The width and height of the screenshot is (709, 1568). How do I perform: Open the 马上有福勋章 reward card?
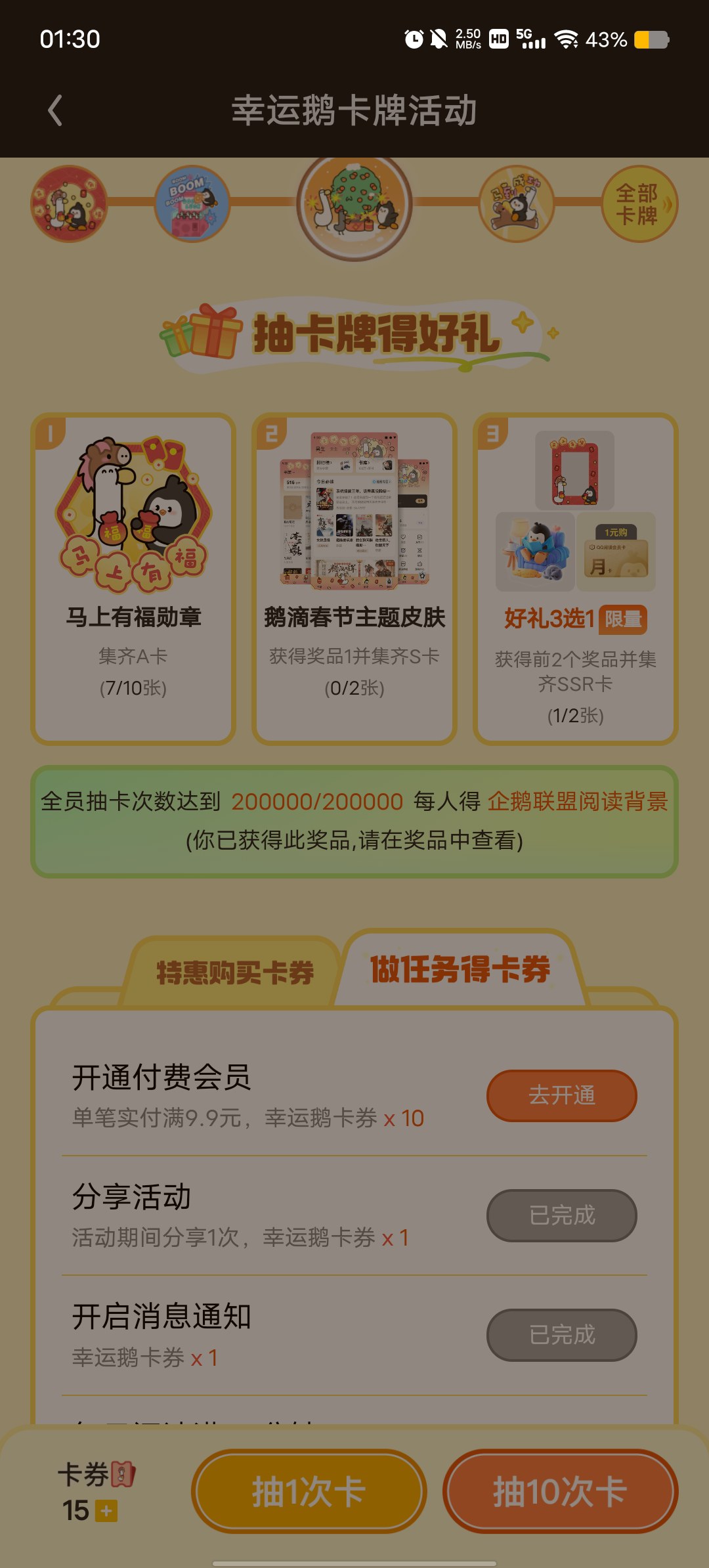pyautogui.click(x=133, y=578)
